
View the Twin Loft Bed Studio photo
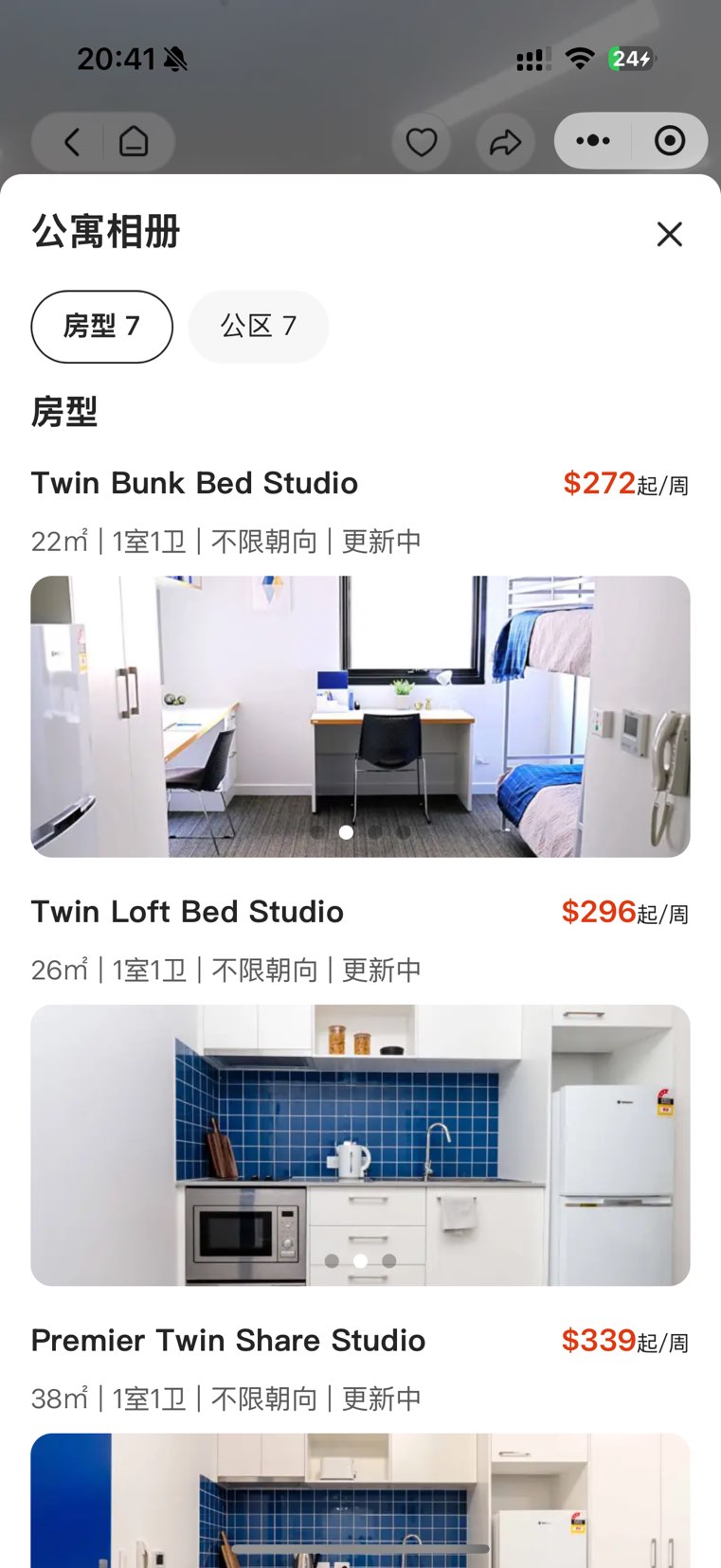tap(360, 1145)
